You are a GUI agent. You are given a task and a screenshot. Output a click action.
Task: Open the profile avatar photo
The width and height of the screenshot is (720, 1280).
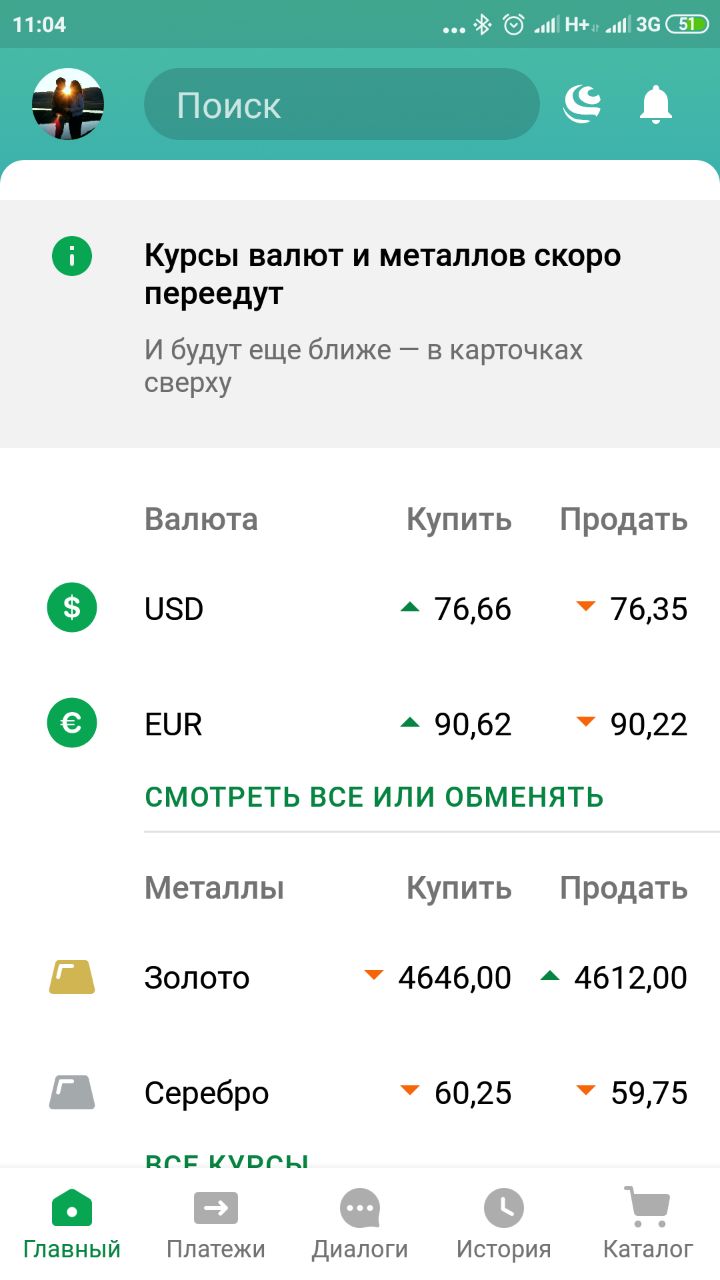click(68, 104)
